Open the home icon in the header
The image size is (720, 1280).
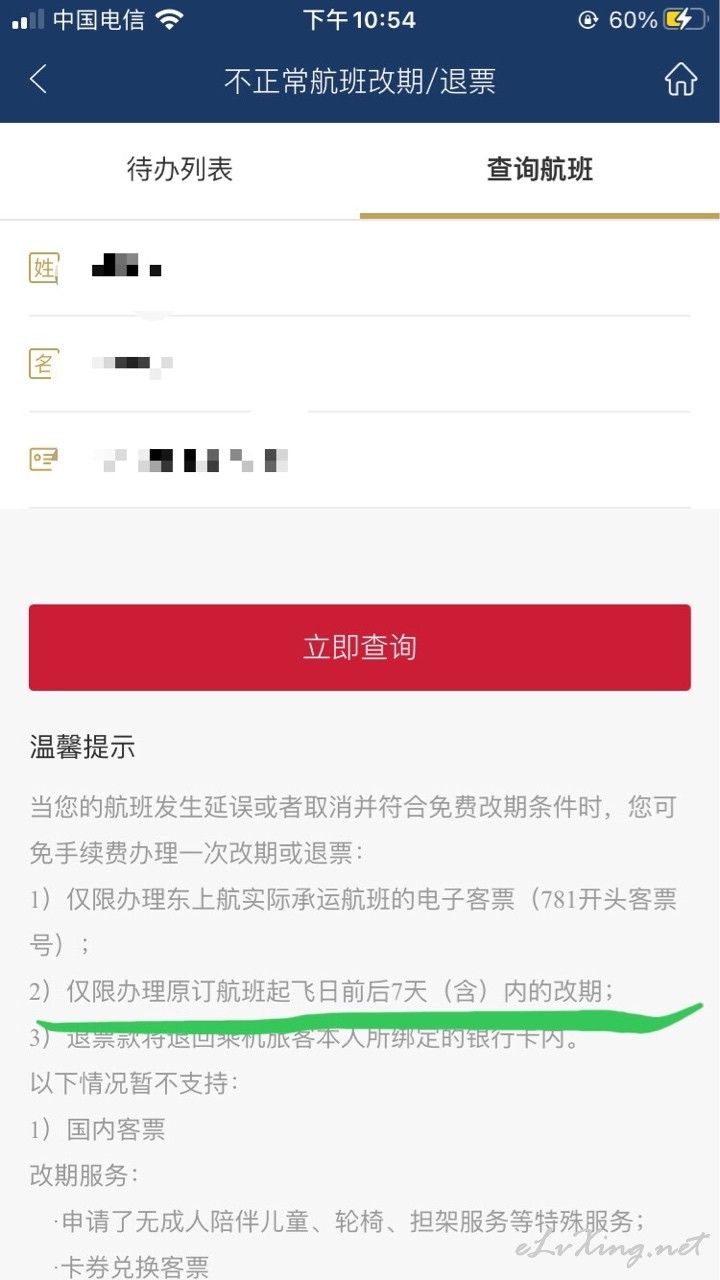681,80
